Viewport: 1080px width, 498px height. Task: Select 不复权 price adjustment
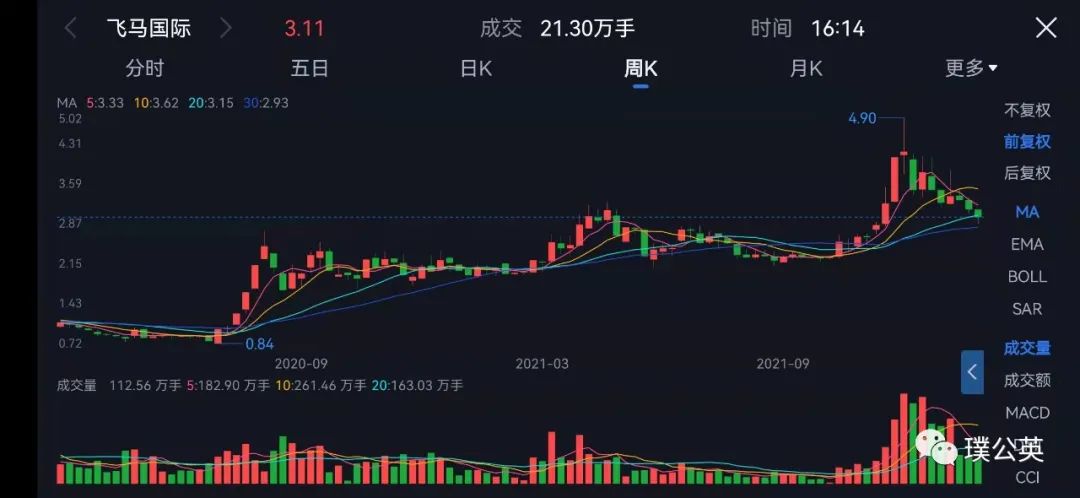pos(1027,110)
